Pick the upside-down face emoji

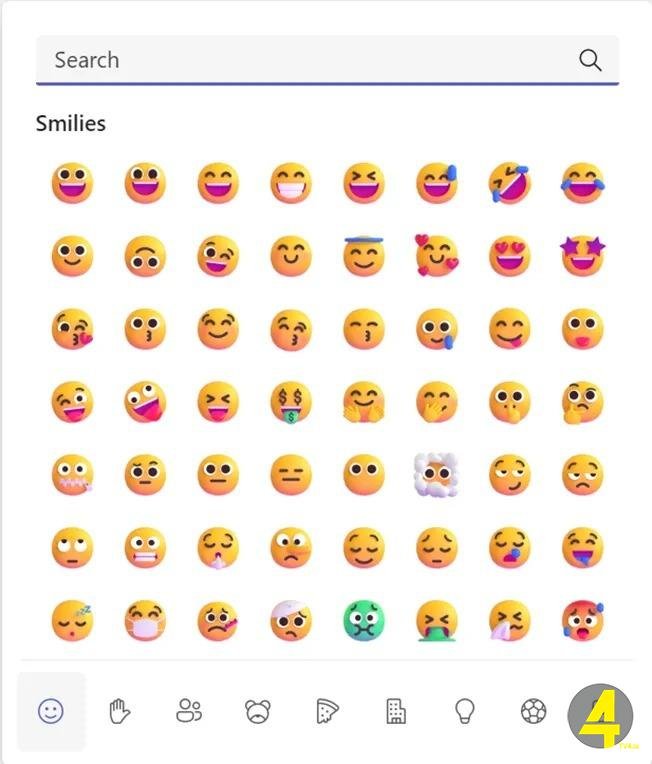[145, 257]
